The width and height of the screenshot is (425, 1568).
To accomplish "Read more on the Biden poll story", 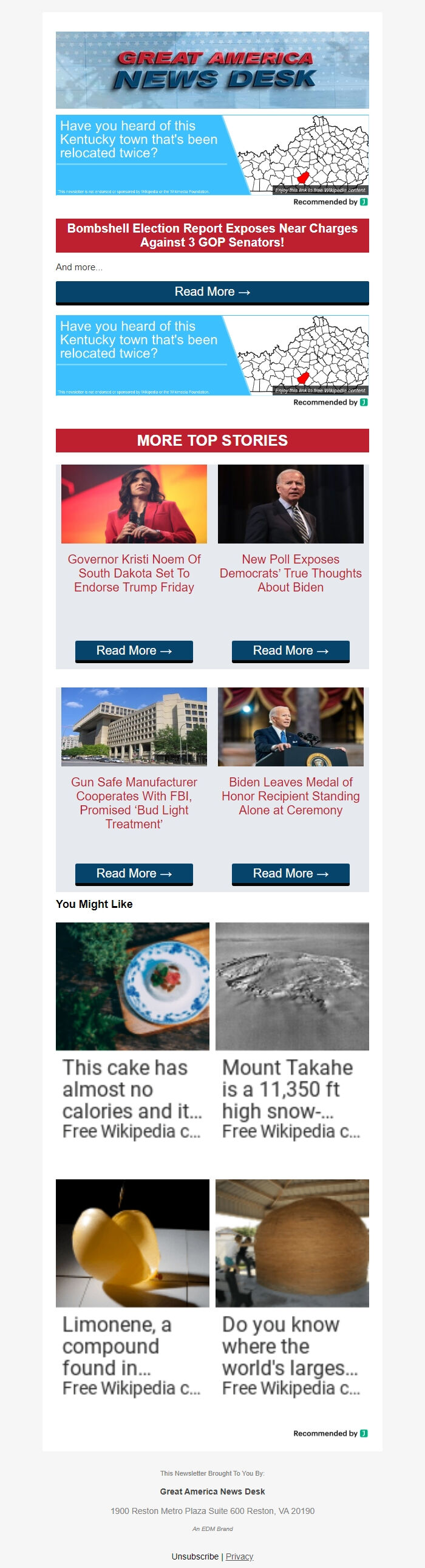I will 290,650.
